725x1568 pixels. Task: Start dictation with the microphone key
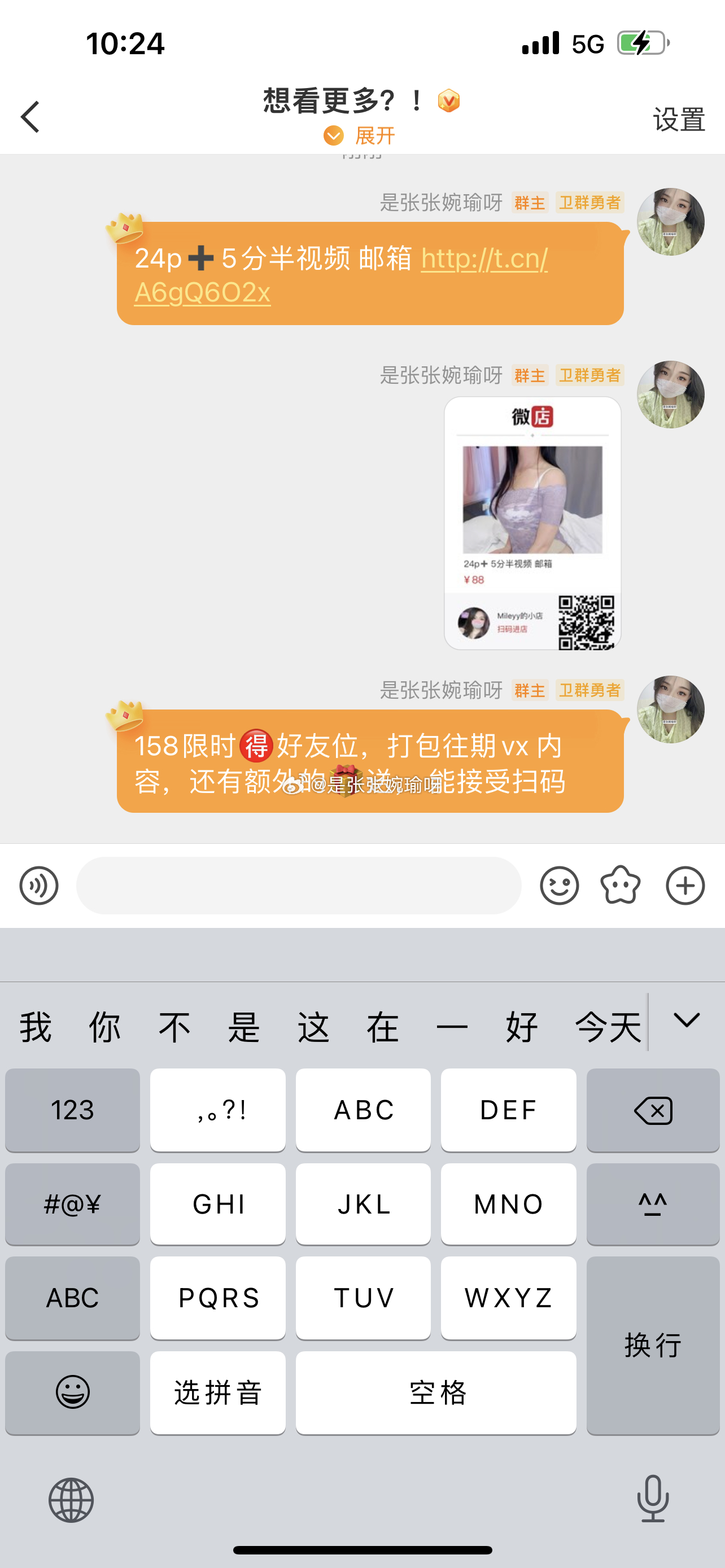653,1499
